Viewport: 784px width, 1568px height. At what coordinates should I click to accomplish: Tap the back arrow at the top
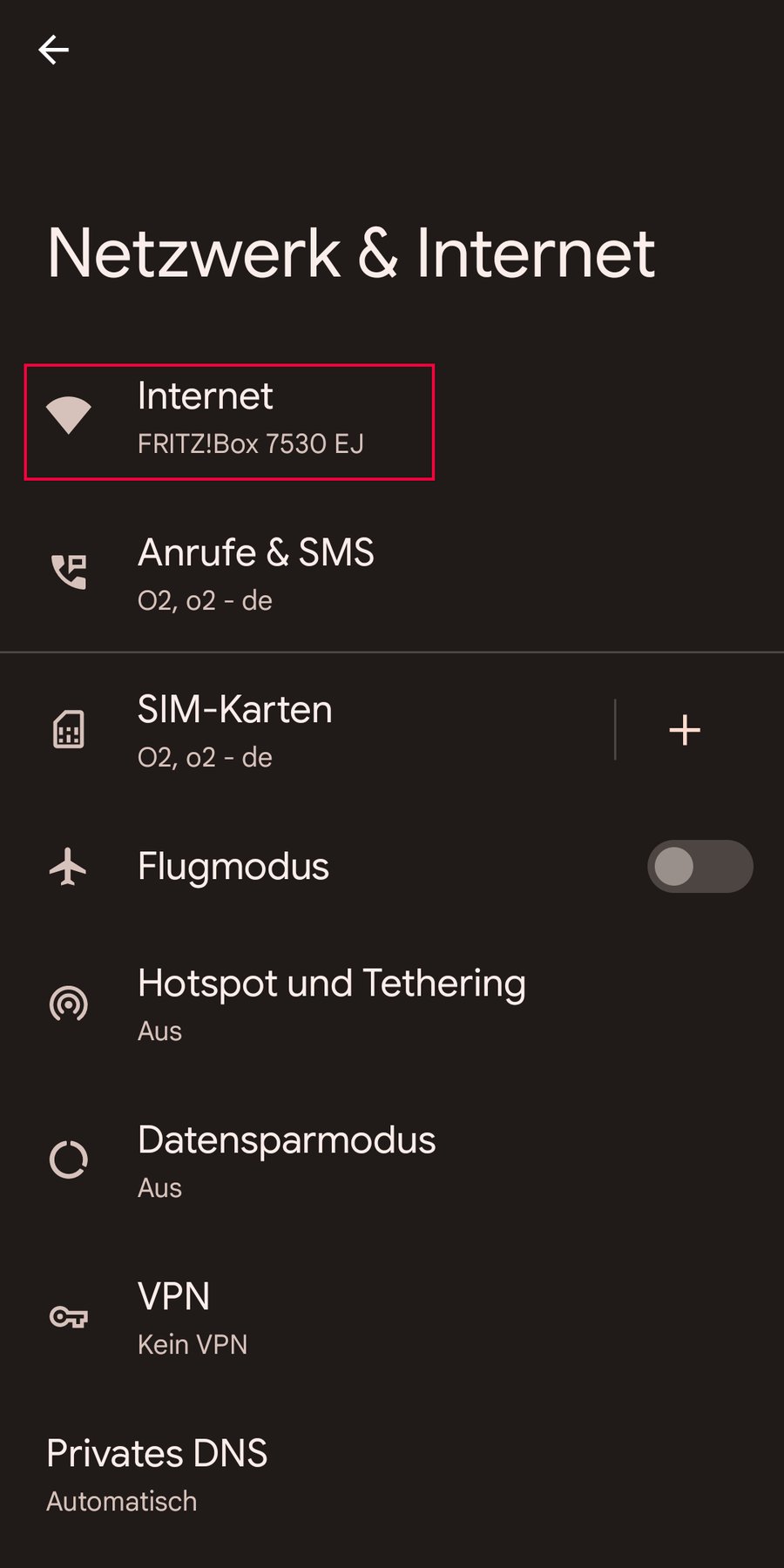54,50
